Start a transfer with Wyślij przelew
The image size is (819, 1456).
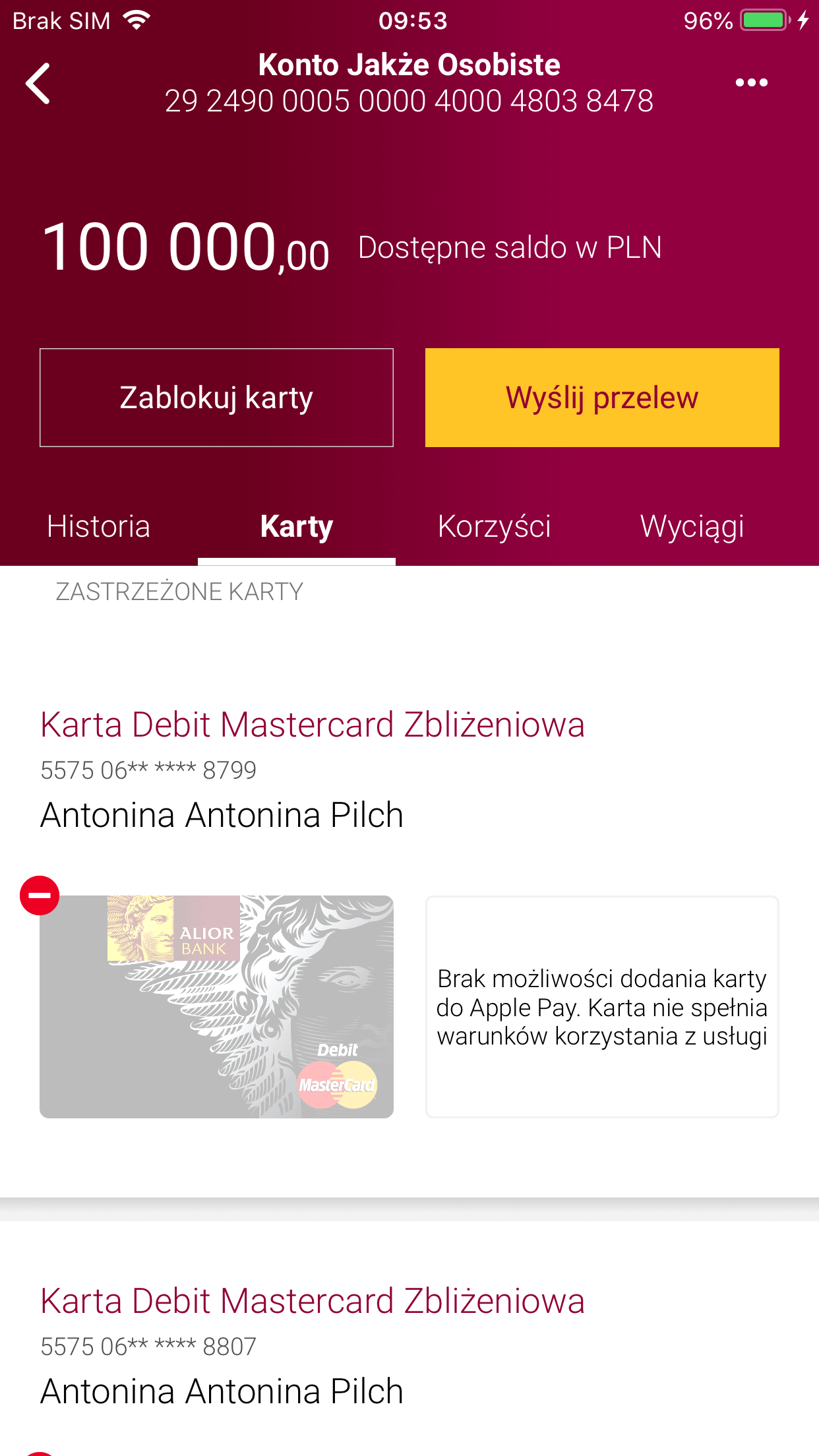click(602, 398)
